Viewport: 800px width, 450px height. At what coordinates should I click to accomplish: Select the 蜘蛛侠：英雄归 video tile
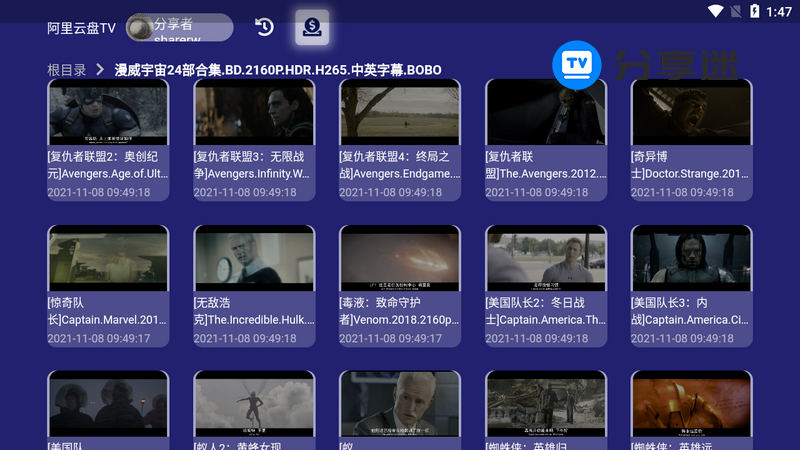546,410
